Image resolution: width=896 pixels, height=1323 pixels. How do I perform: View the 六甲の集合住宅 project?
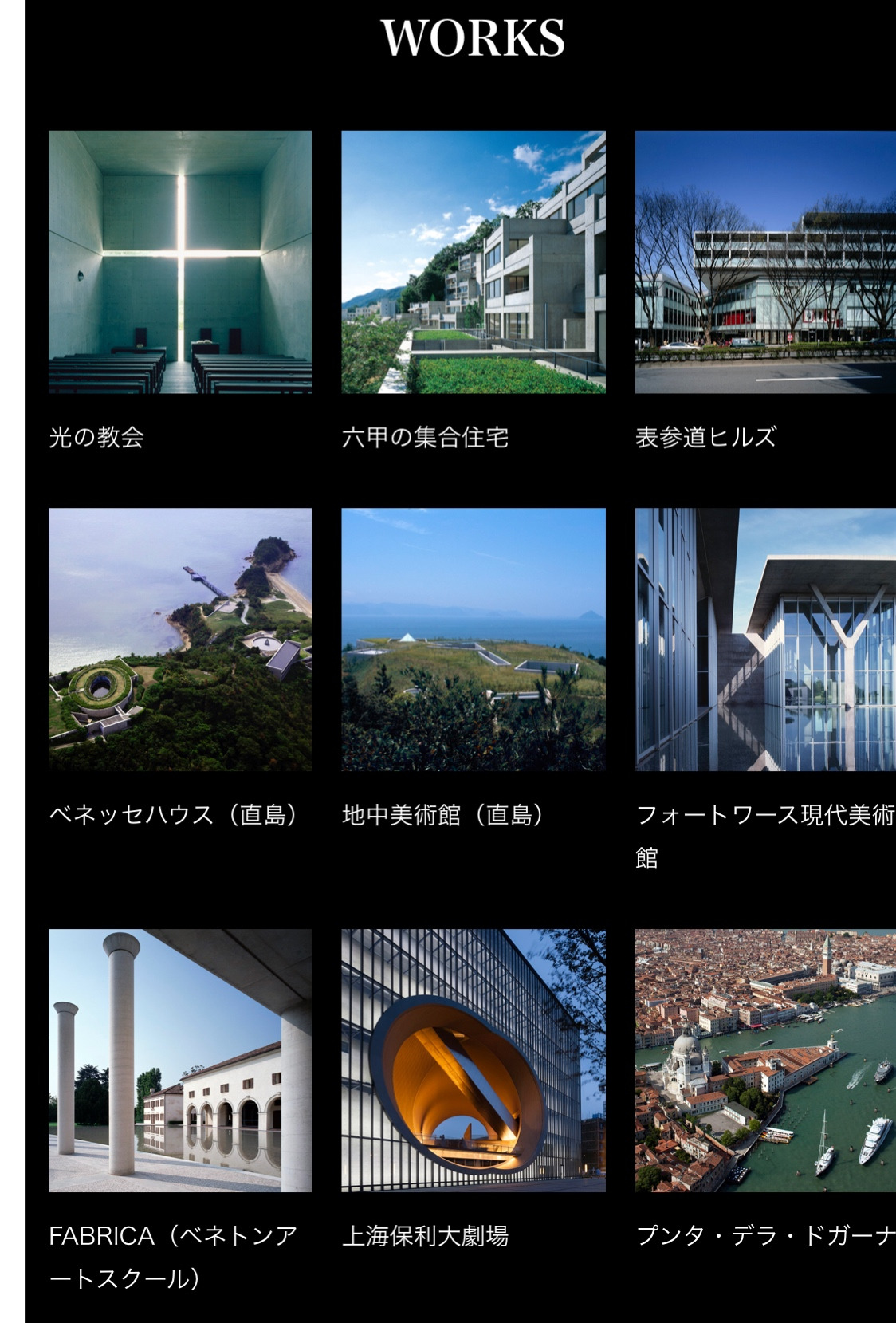pos(474,262)
